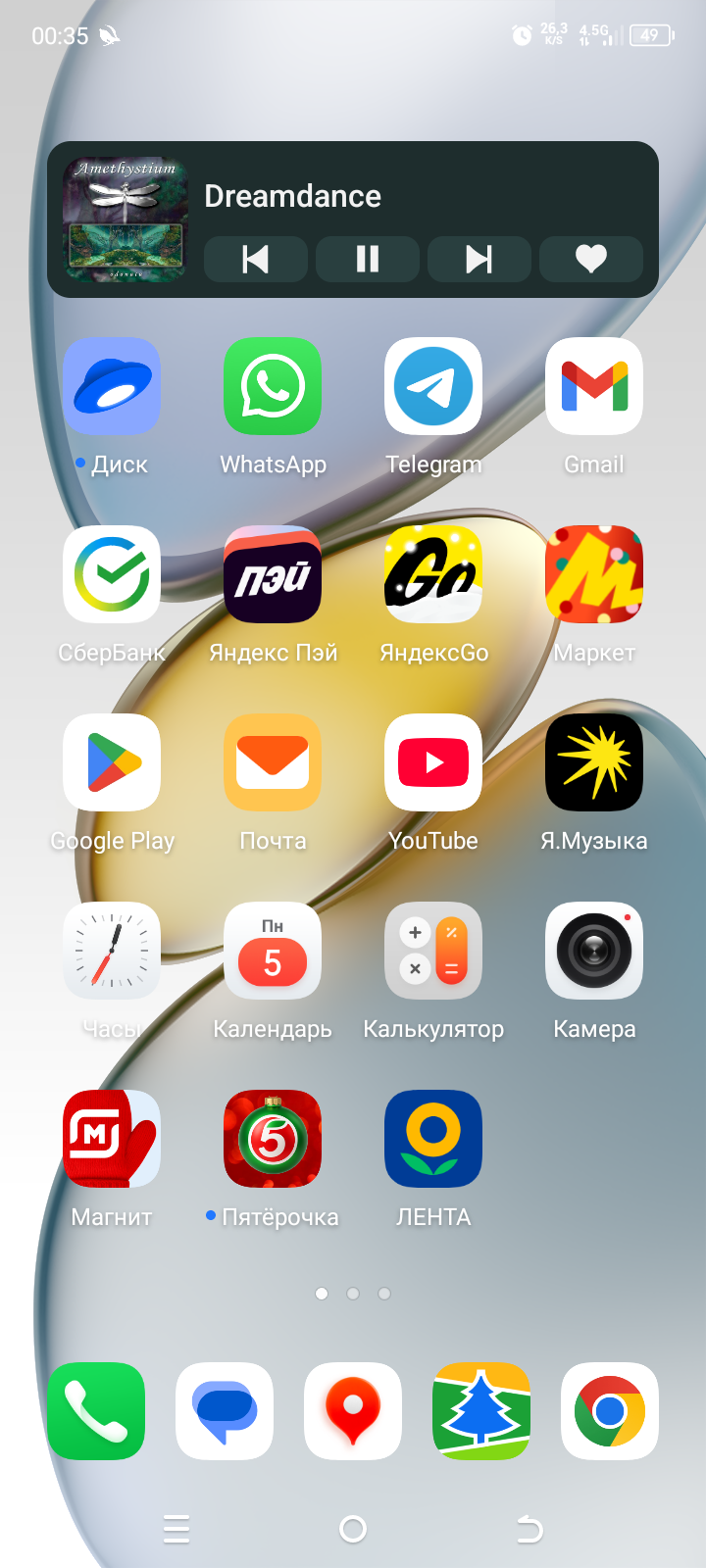The image size is (706, 1568).
Task: Open Яндекс Пэй
Action: pos(273,574)
